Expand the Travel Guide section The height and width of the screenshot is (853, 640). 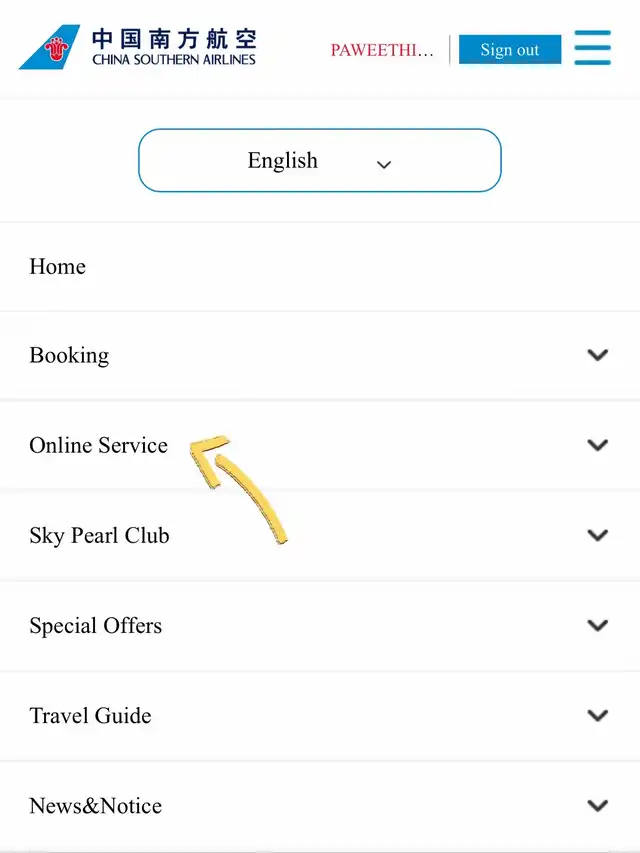tap(597, 715)
